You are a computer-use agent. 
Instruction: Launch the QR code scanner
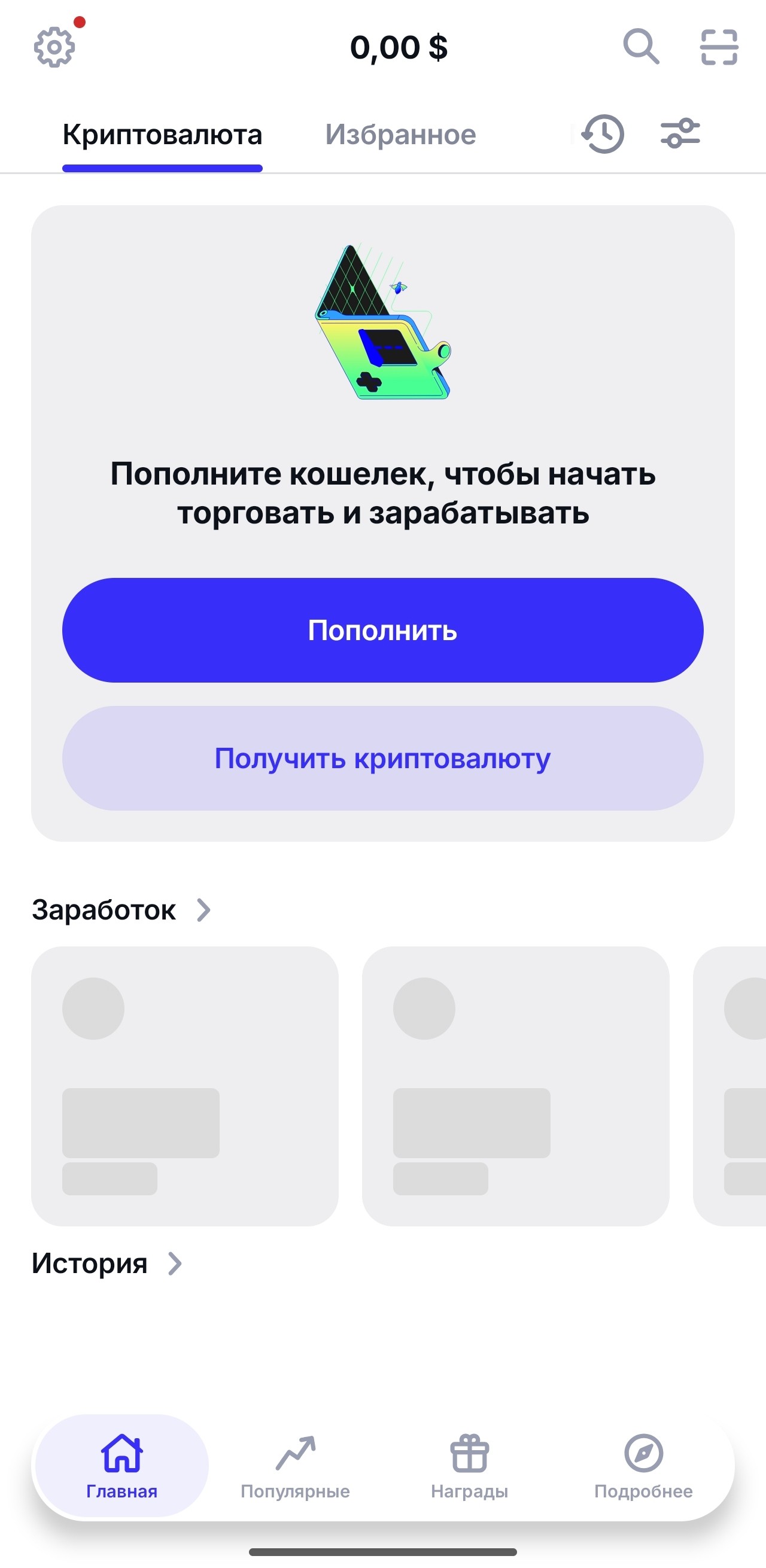tap(719, 47)
